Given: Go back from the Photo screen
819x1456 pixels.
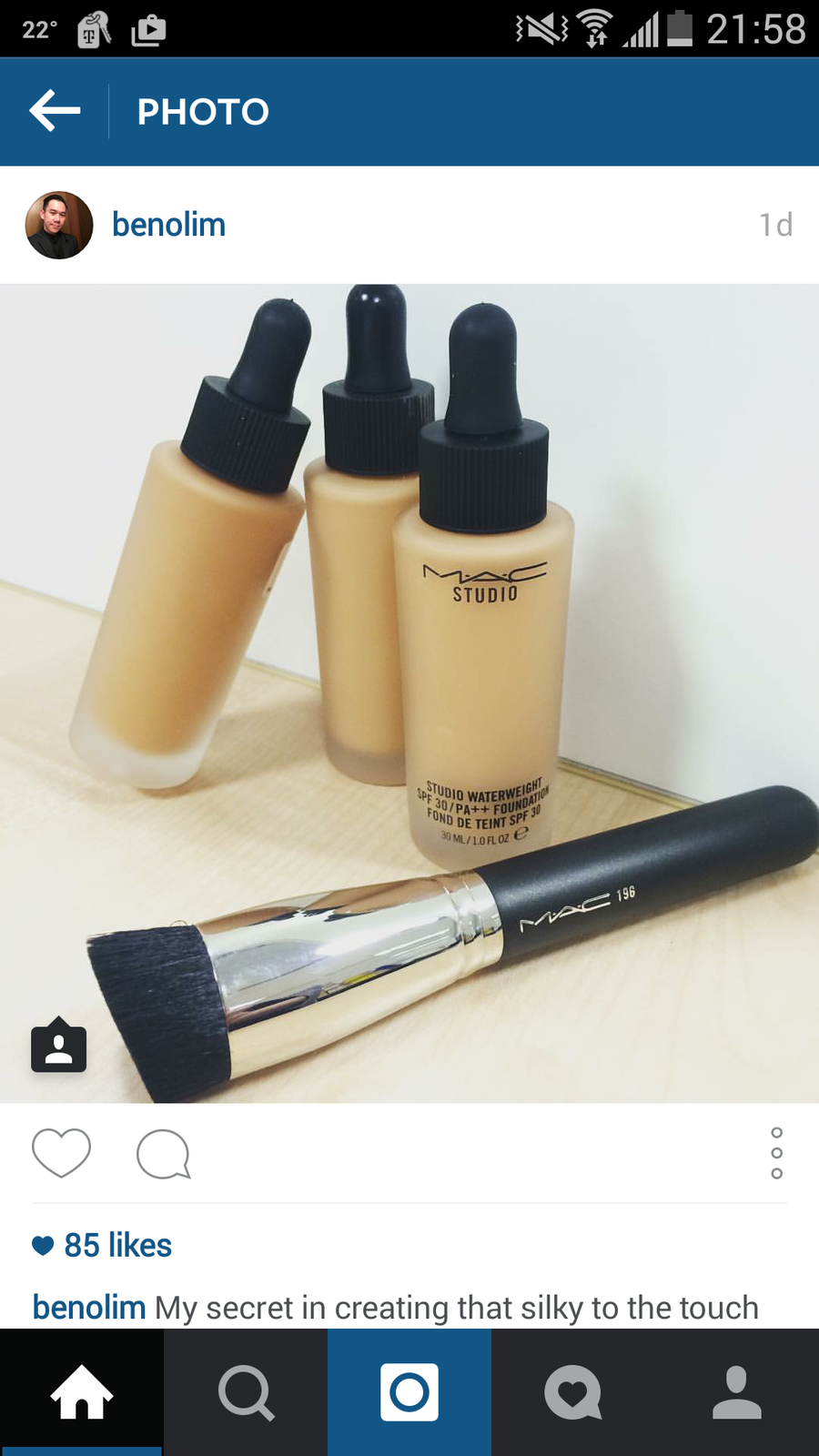Looking at the screenshot, I should [x=55, y=111].
